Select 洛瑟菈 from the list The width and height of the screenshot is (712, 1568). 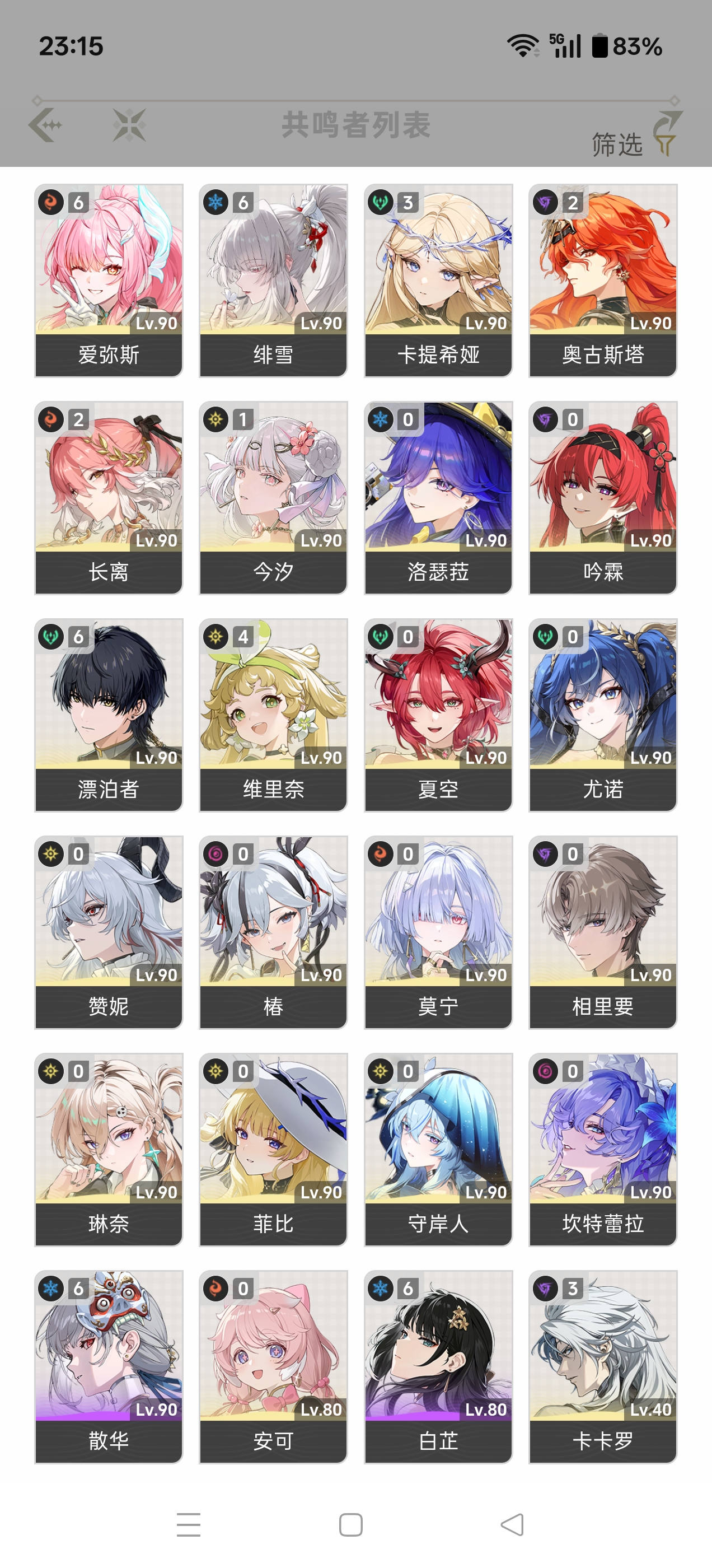(438, 498)
